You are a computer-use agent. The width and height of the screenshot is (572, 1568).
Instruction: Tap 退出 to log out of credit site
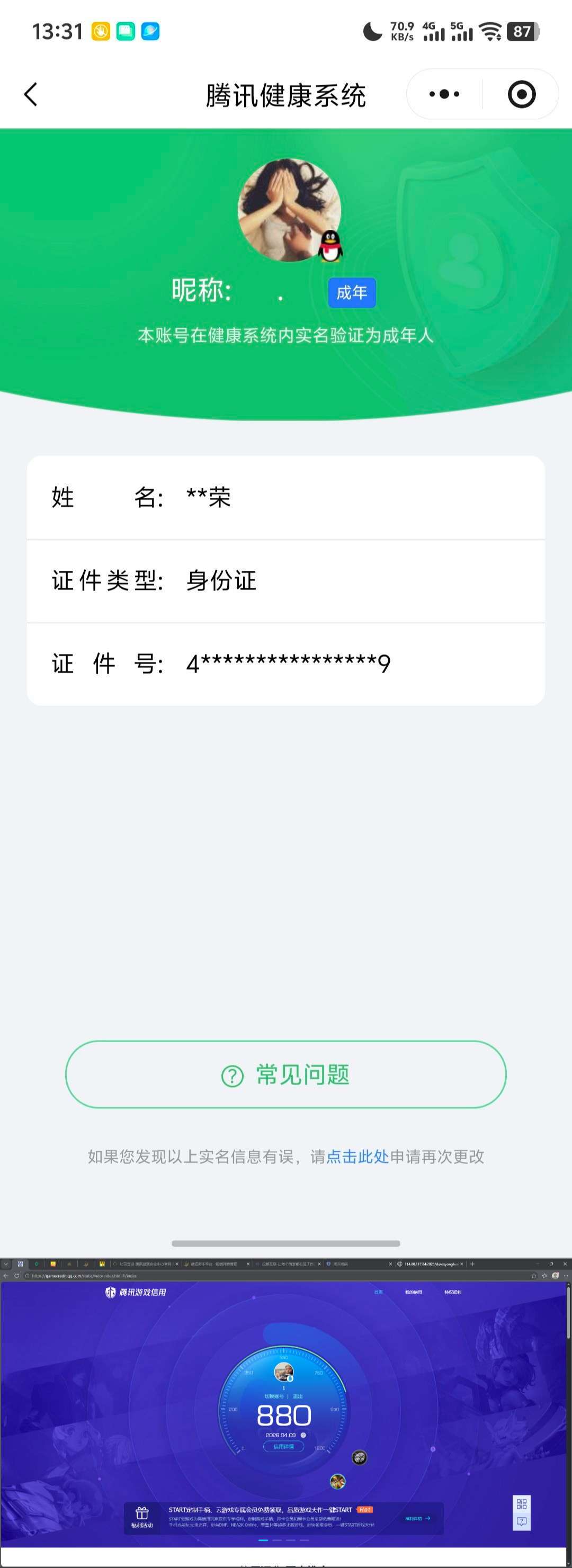pos(298,1396)
